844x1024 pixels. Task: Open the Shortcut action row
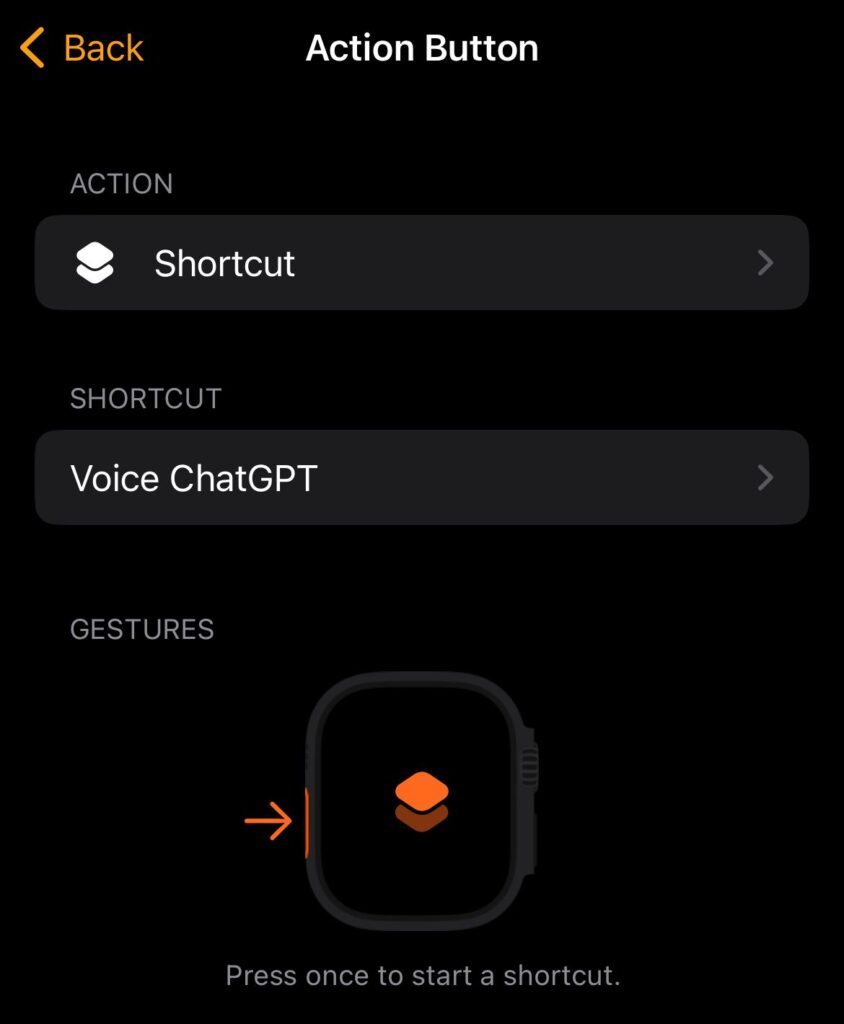click(421, 263)
